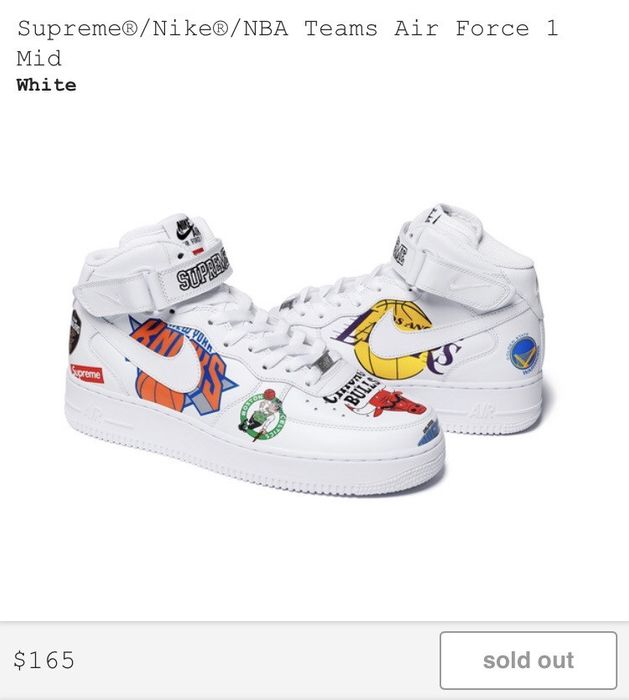
Task: Tap the sold out button
Action: 528,660
